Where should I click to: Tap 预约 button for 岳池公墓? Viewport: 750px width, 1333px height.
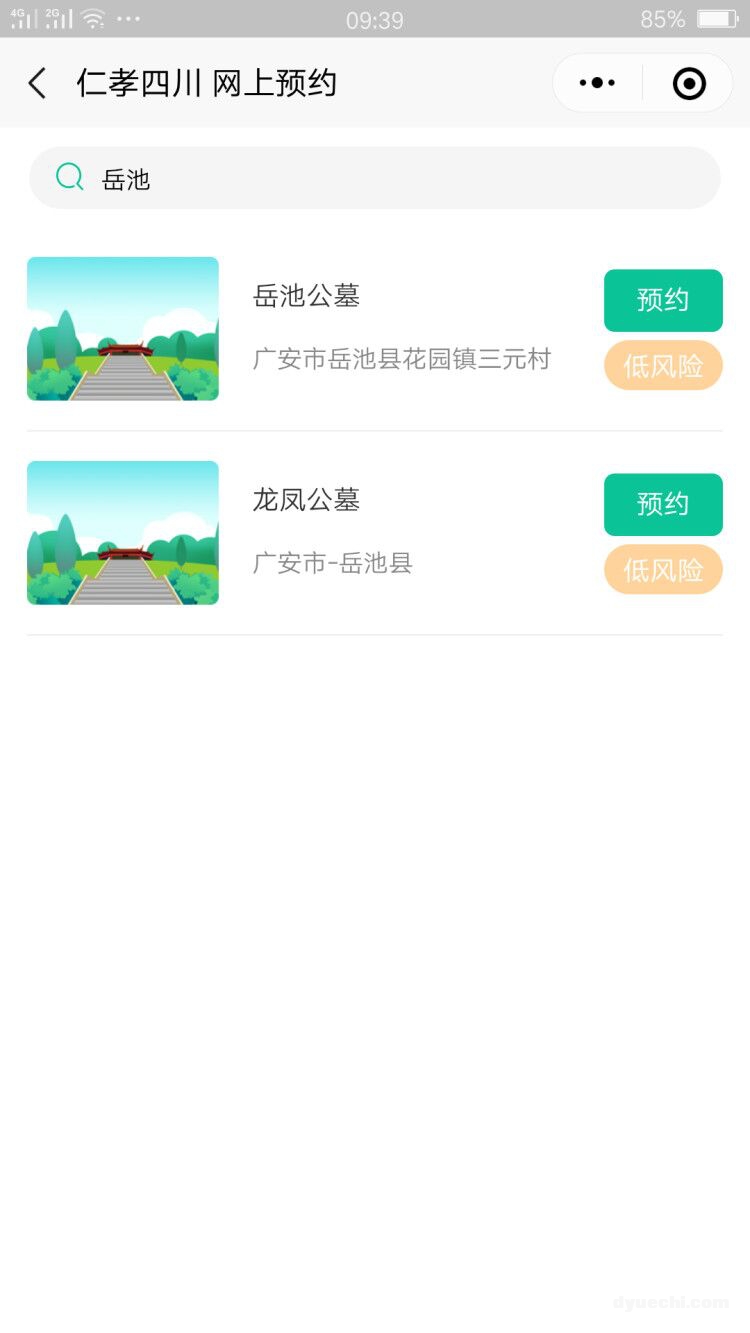663,300
